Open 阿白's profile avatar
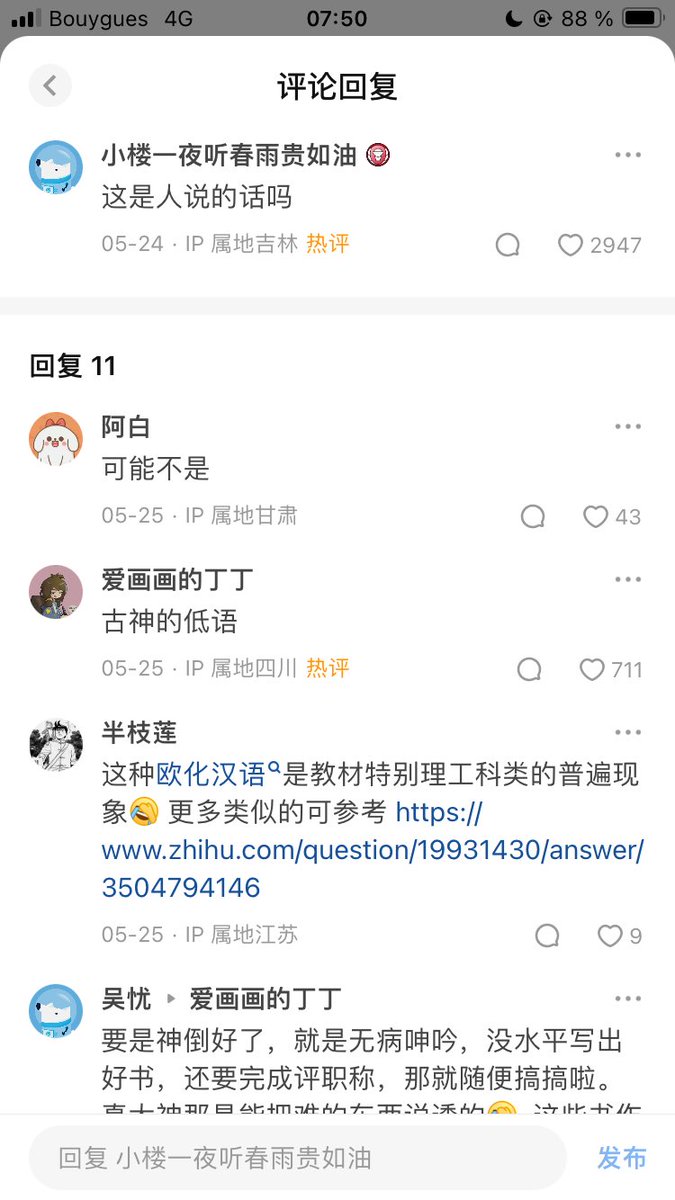Image resolution: width=675 pixels, height=1200 pixels. [56, 439]
